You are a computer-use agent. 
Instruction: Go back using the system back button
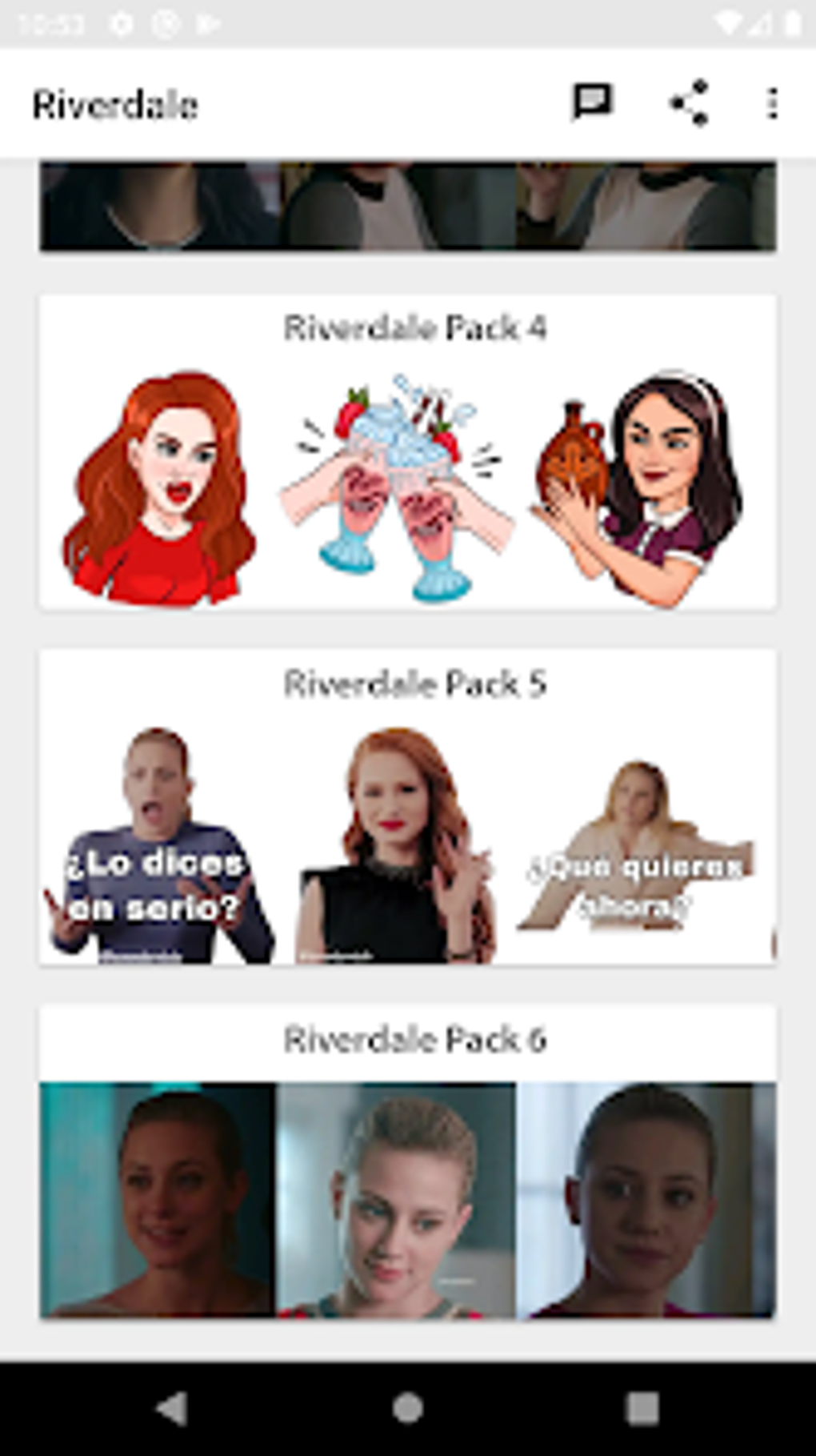tap(172, 1408)
